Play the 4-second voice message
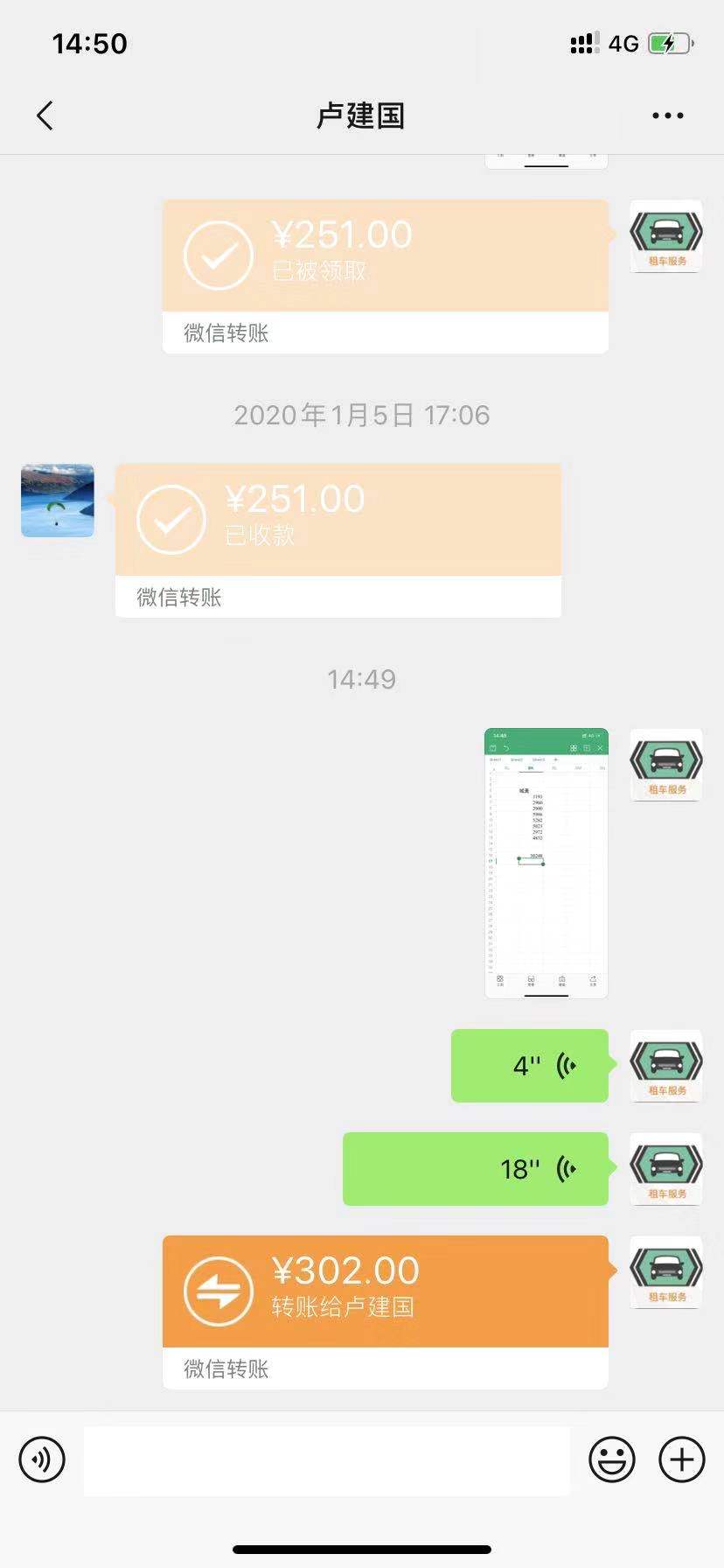 pyautogui.click(x=529, y=1065)
